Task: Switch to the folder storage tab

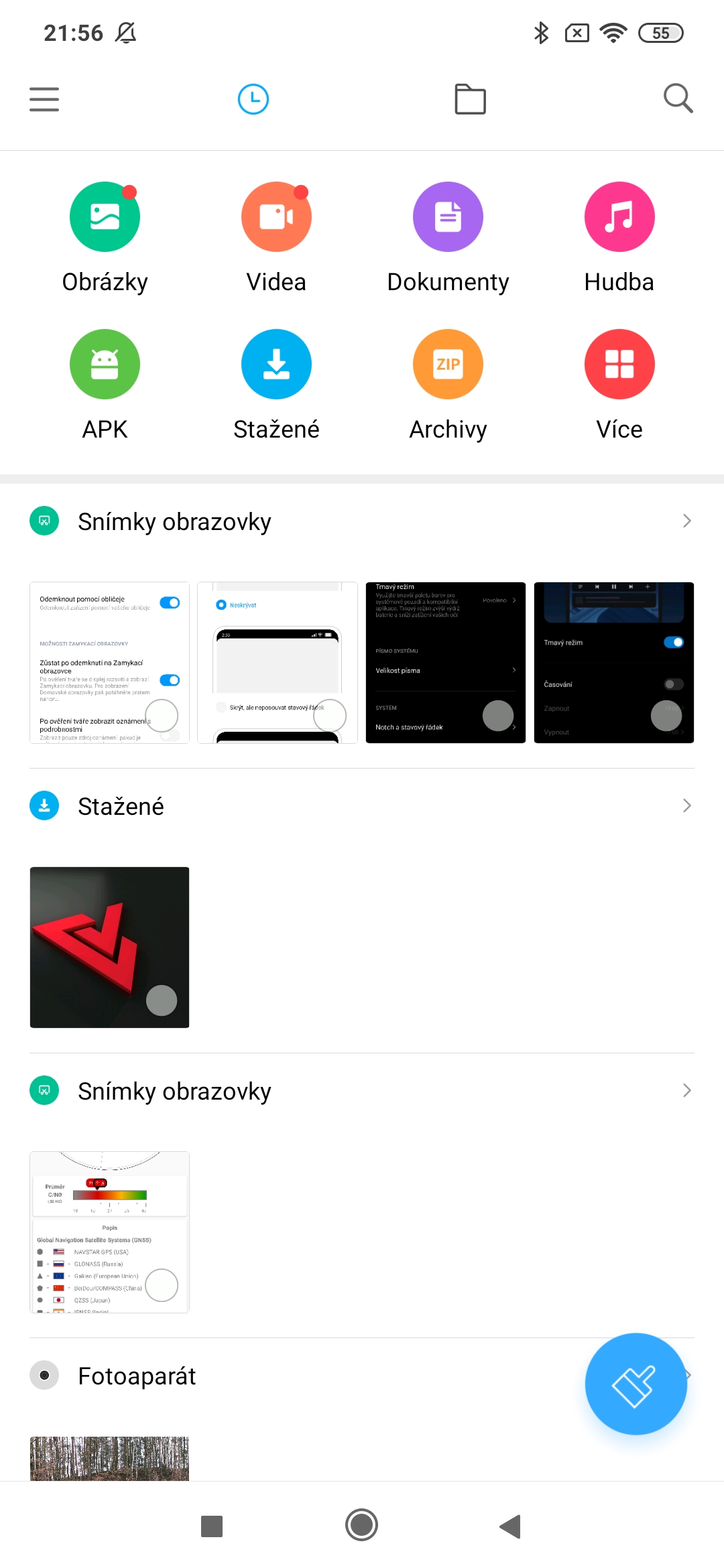Action: 471,99
